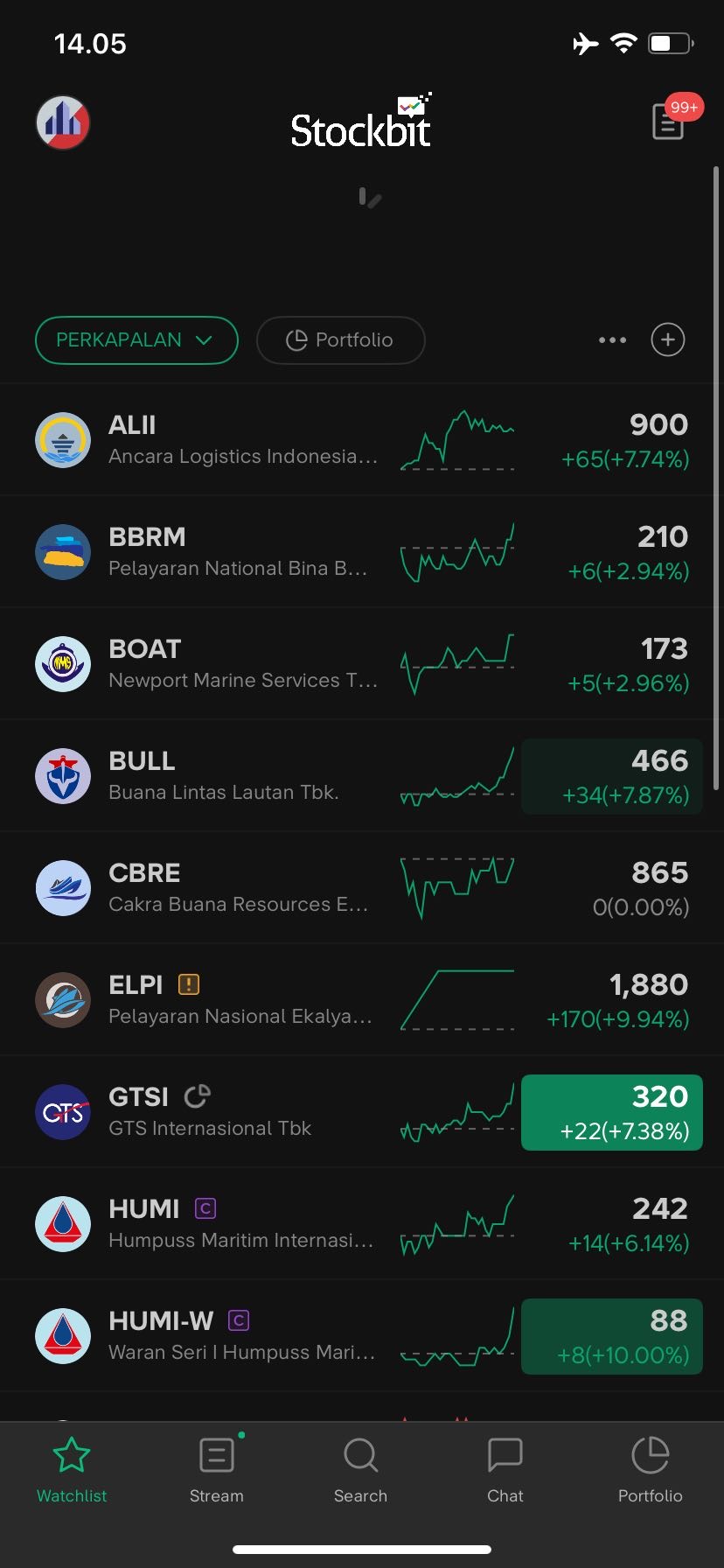Select the Watchlist tab

[72, 1470]
